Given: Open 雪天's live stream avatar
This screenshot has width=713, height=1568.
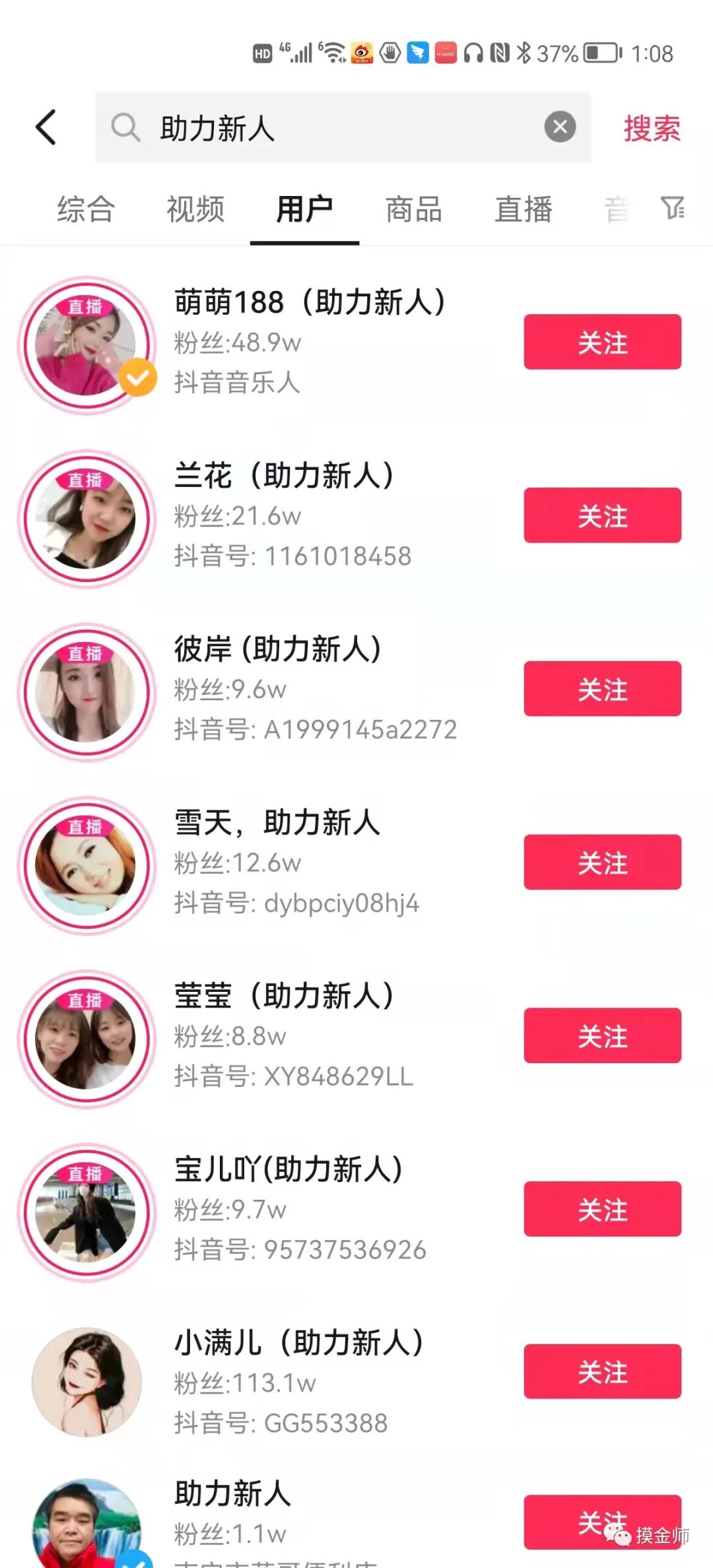Looking at the screenshot, I should 86,866.
